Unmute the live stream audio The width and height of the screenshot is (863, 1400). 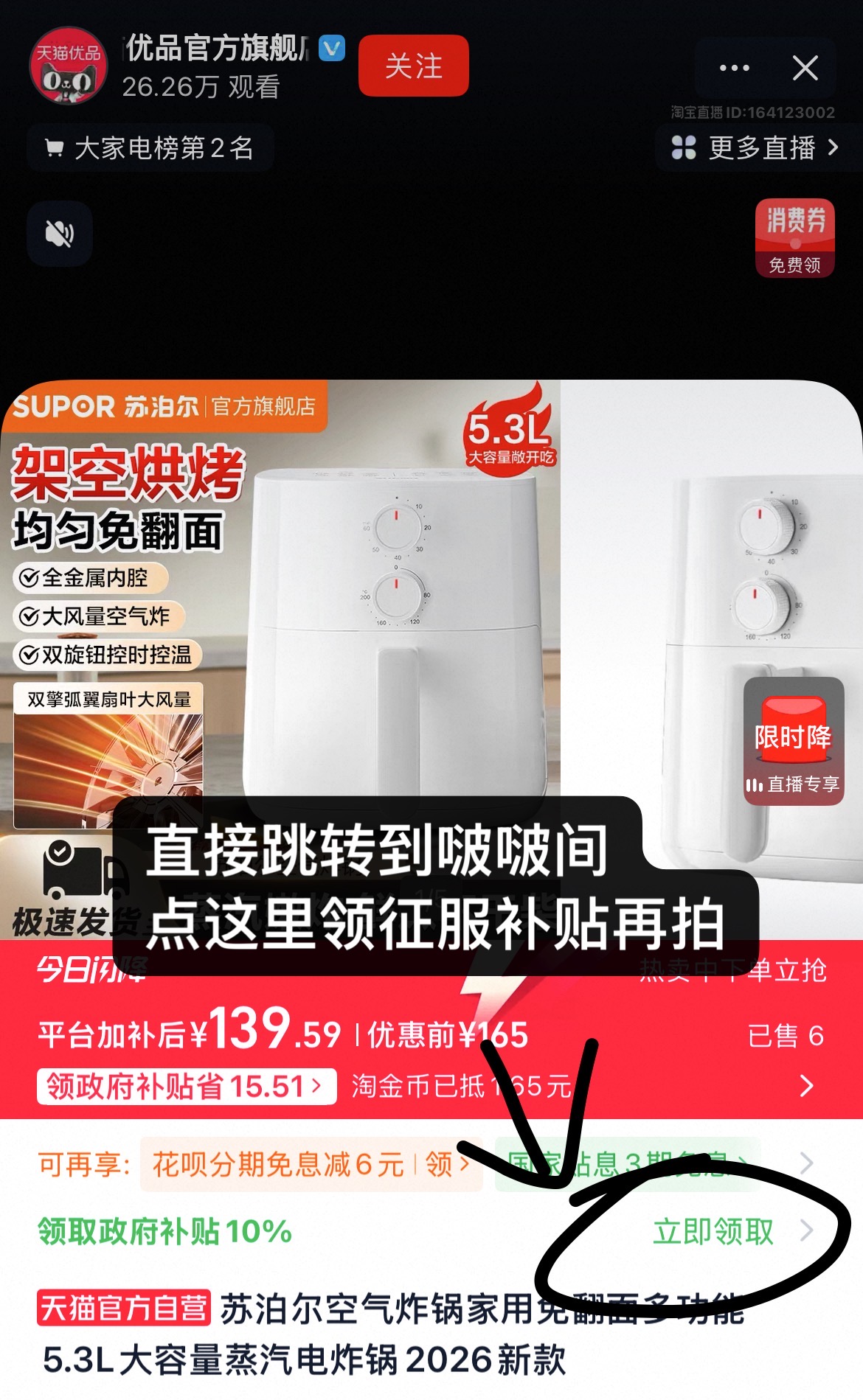pos(60,234)
